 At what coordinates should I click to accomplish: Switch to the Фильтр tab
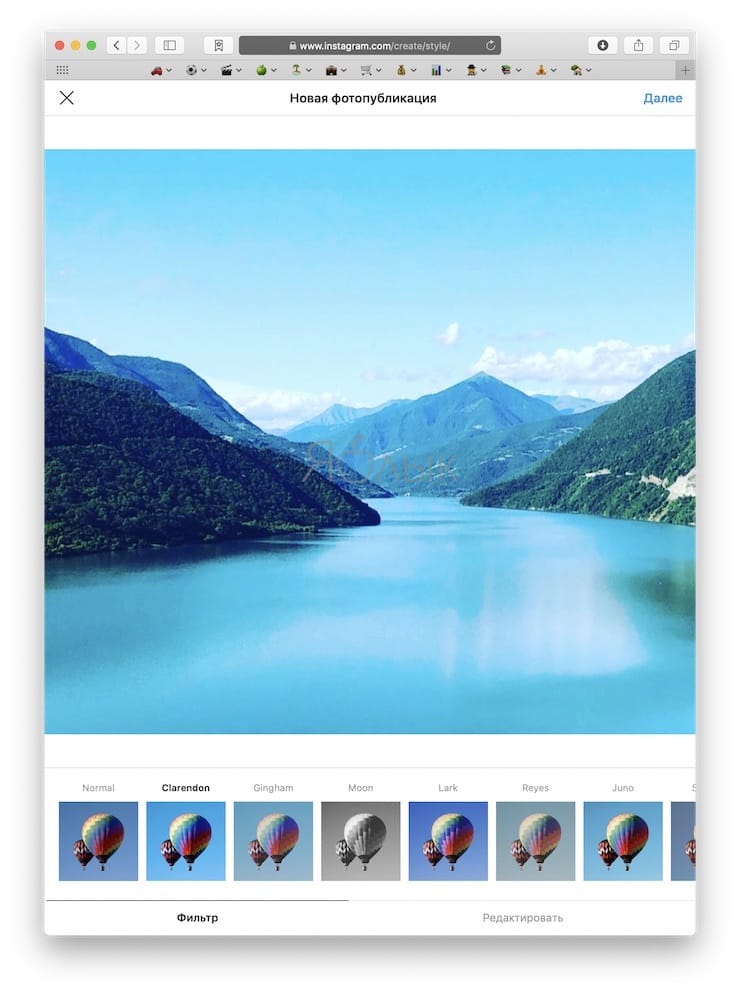coord(197,917)
